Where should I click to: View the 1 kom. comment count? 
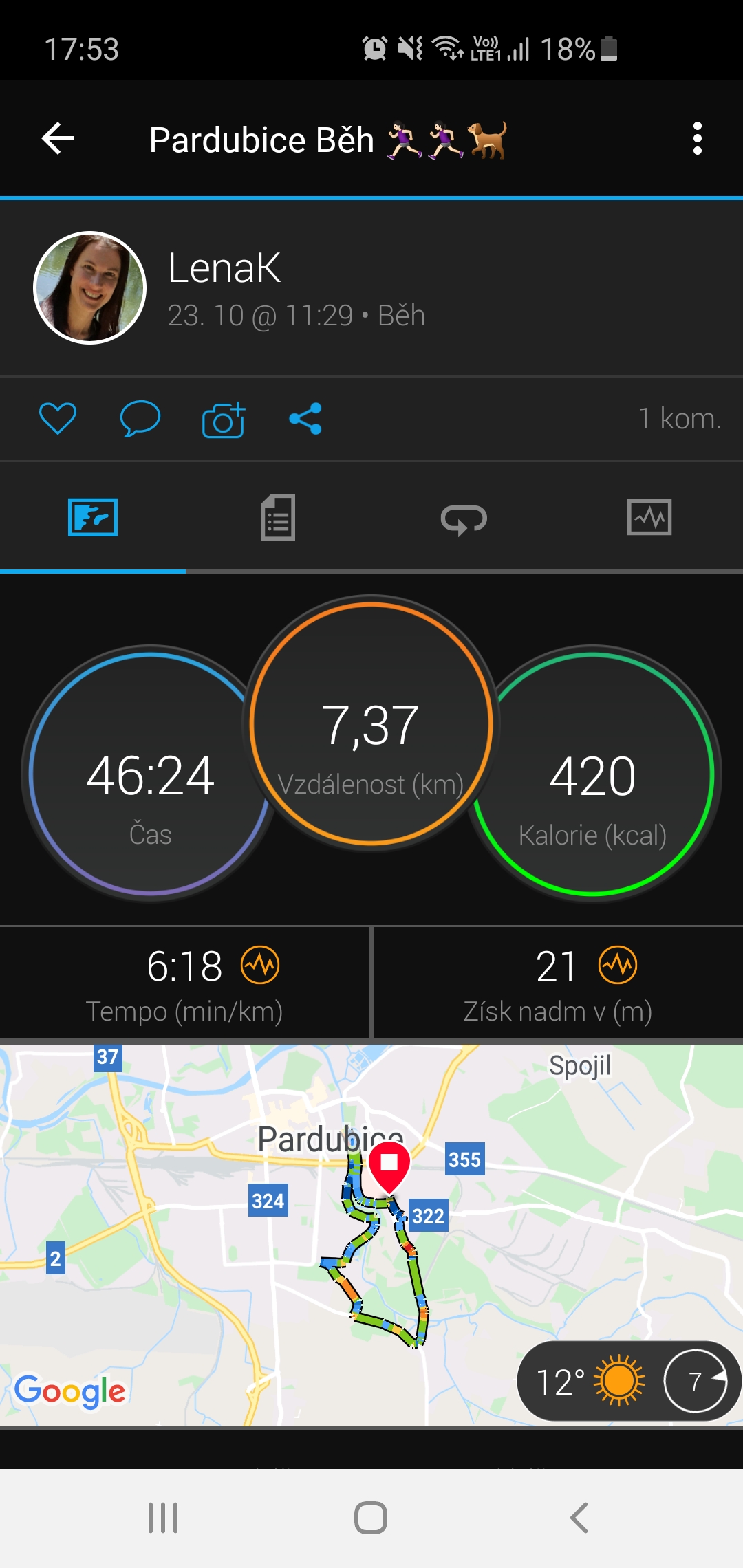pyautogui.click(x=680, y=418)
